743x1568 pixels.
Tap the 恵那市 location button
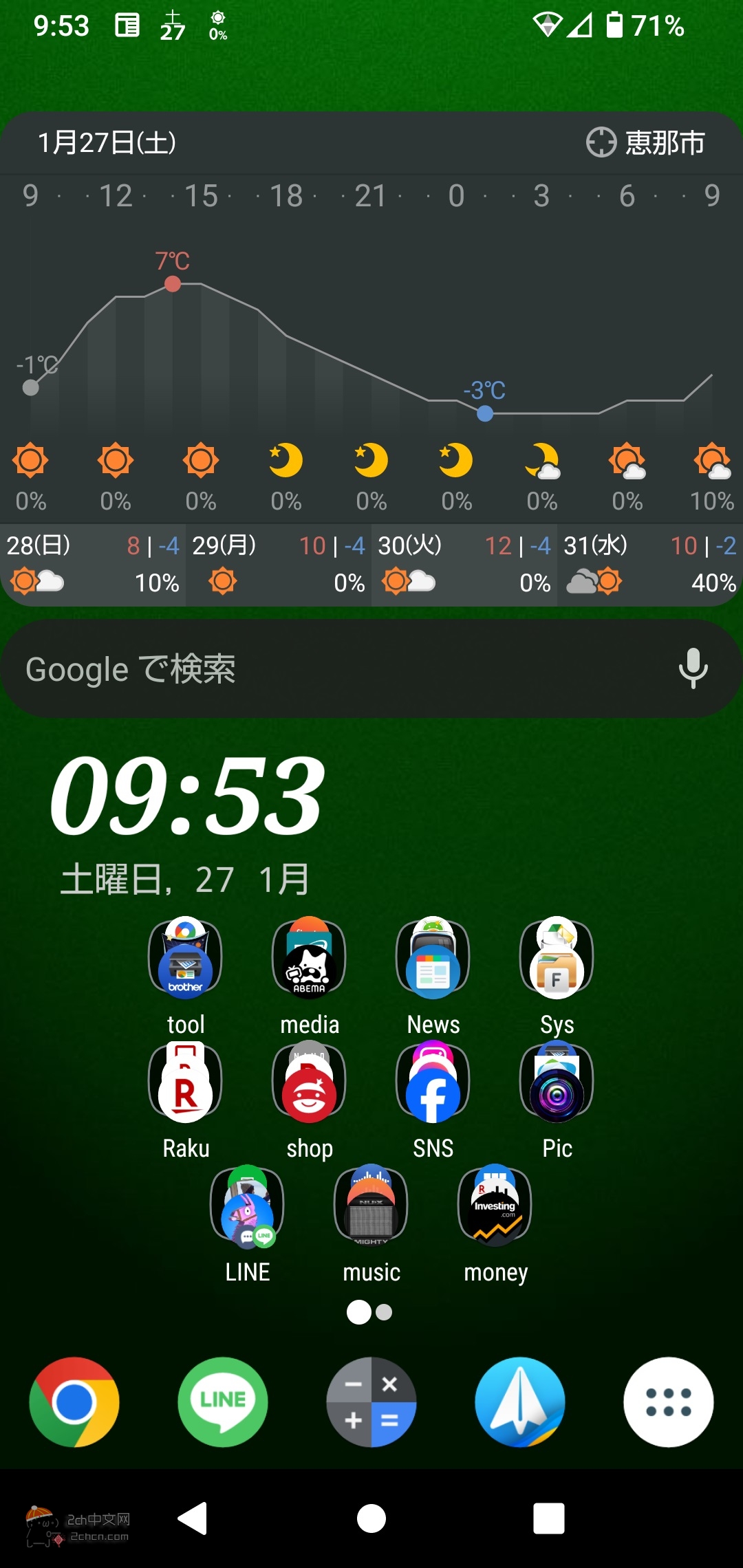tap(645, 143)
